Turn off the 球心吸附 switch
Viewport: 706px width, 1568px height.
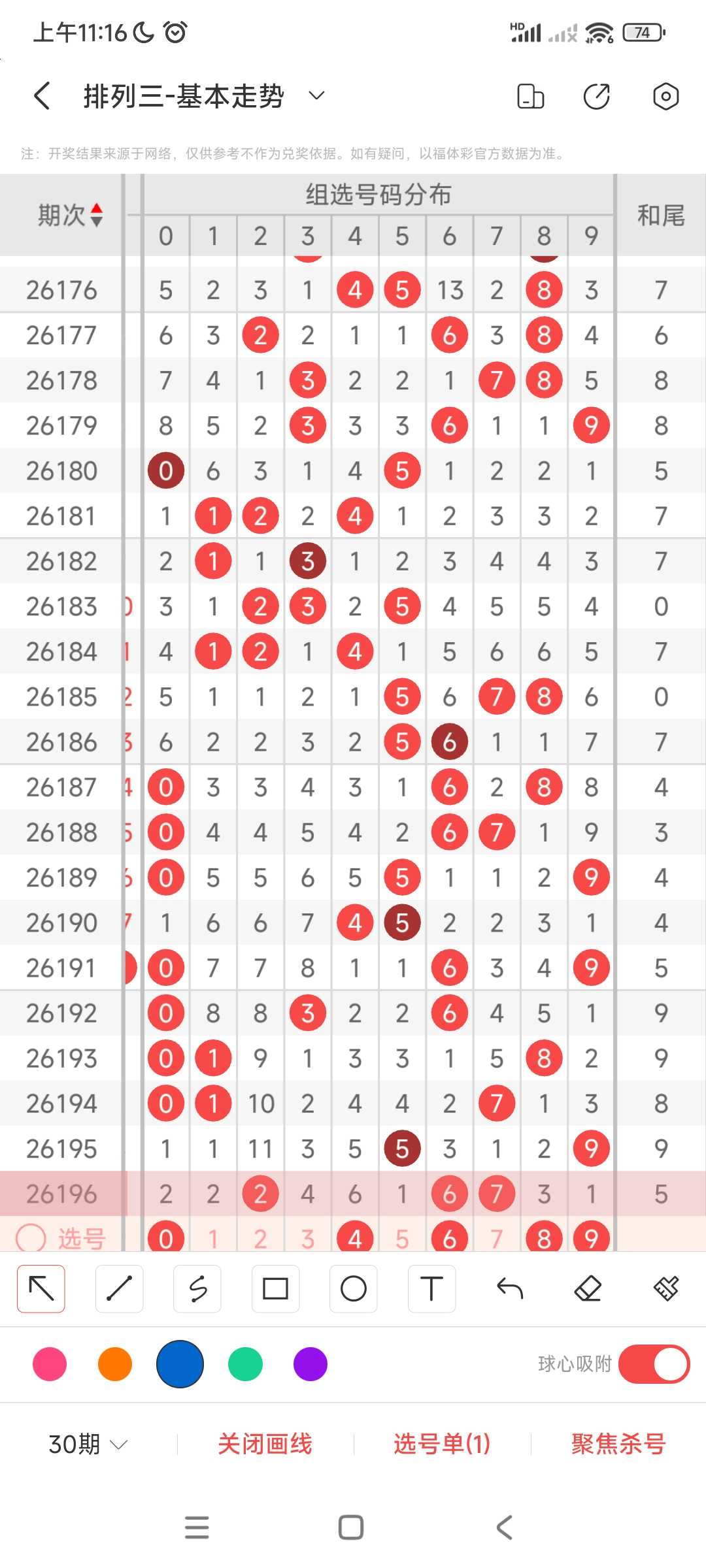pos(654,1364)
